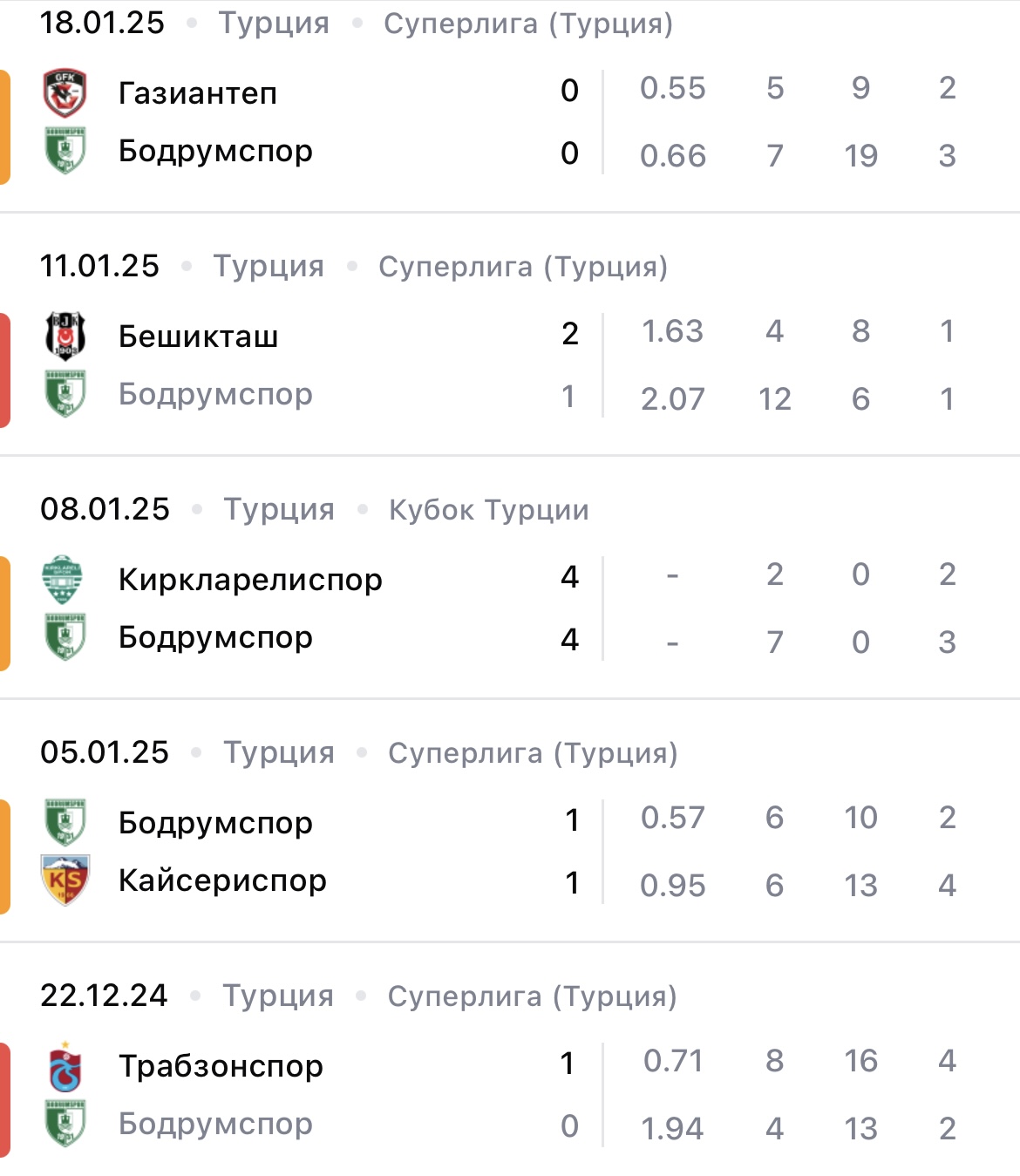Click the Трабзонспор club logo

pos(65,1064)
